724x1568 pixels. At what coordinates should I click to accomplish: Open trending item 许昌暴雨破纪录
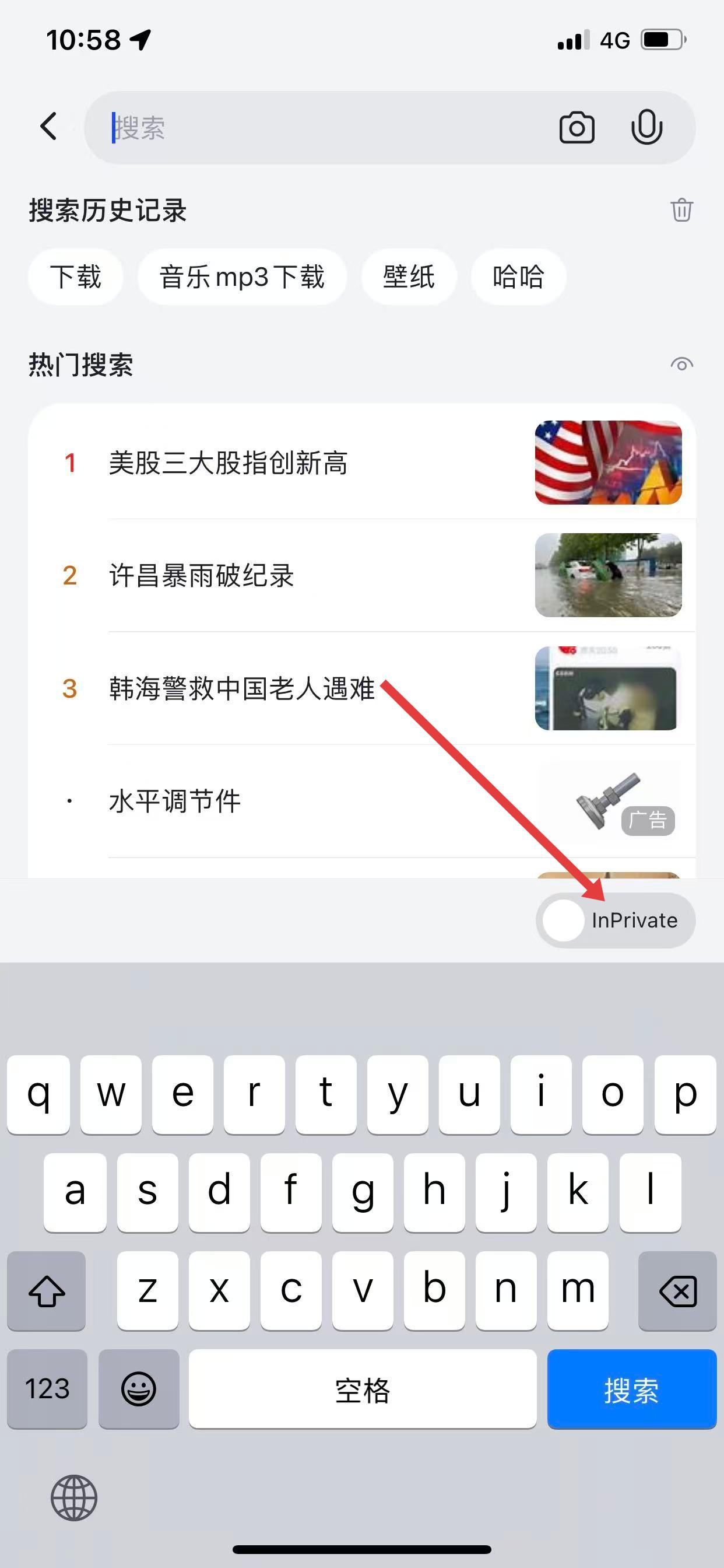(x=201, y=575)
